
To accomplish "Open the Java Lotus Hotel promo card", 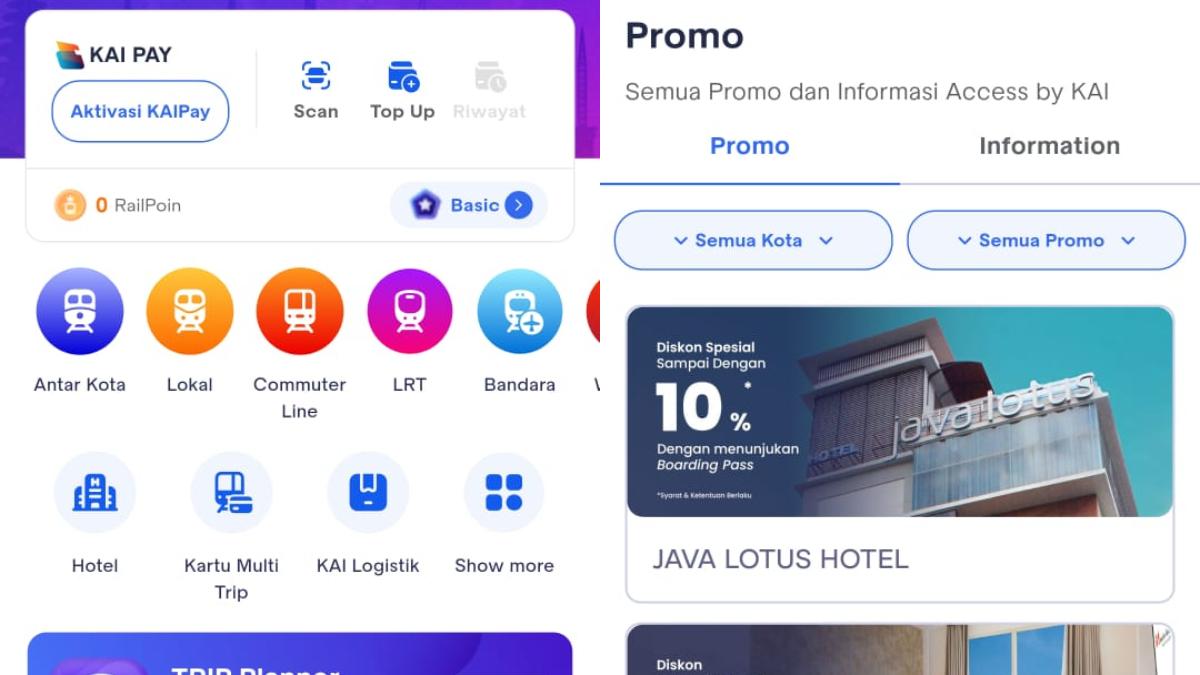I will pos(899,453).
